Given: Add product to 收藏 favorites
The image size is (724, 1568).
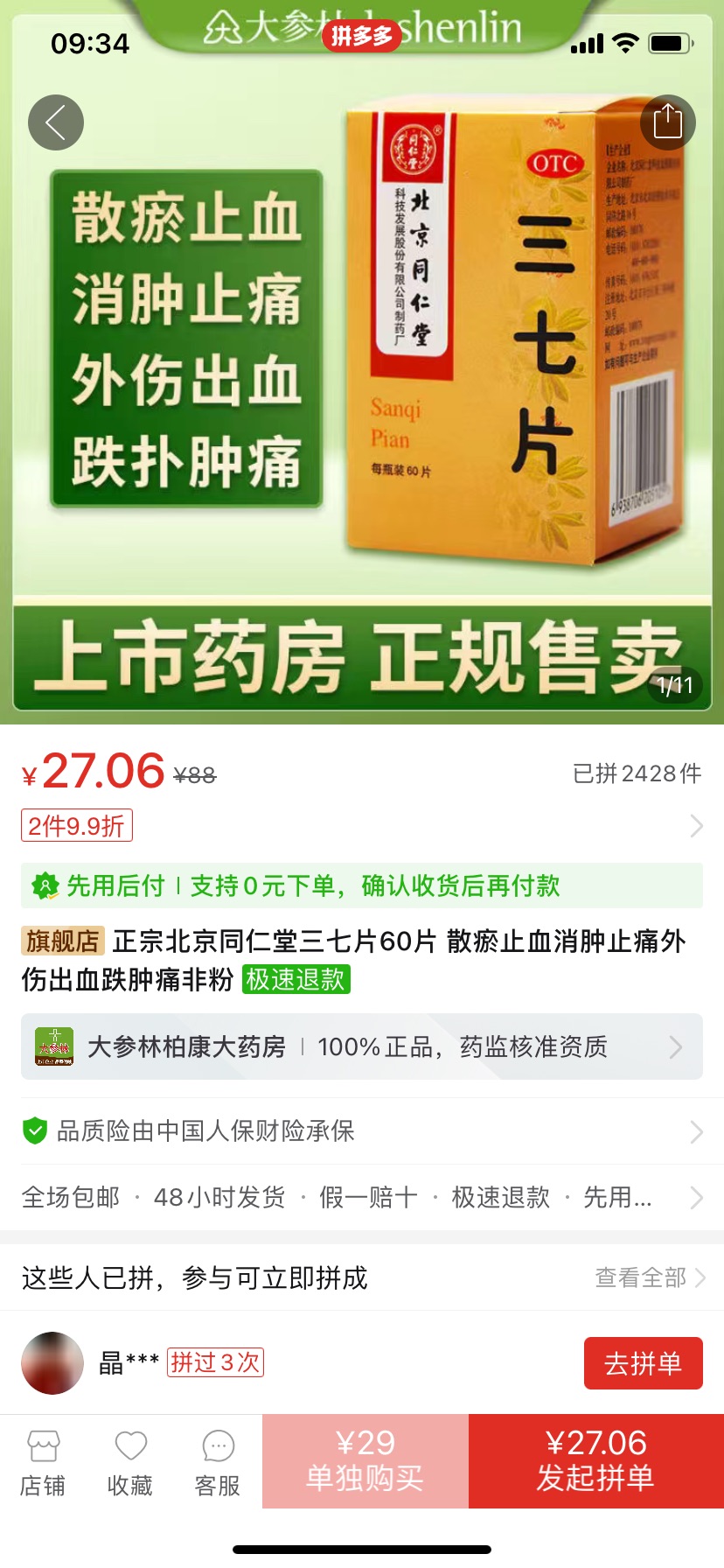Looking at the screenshot, I should (130, 1463).
